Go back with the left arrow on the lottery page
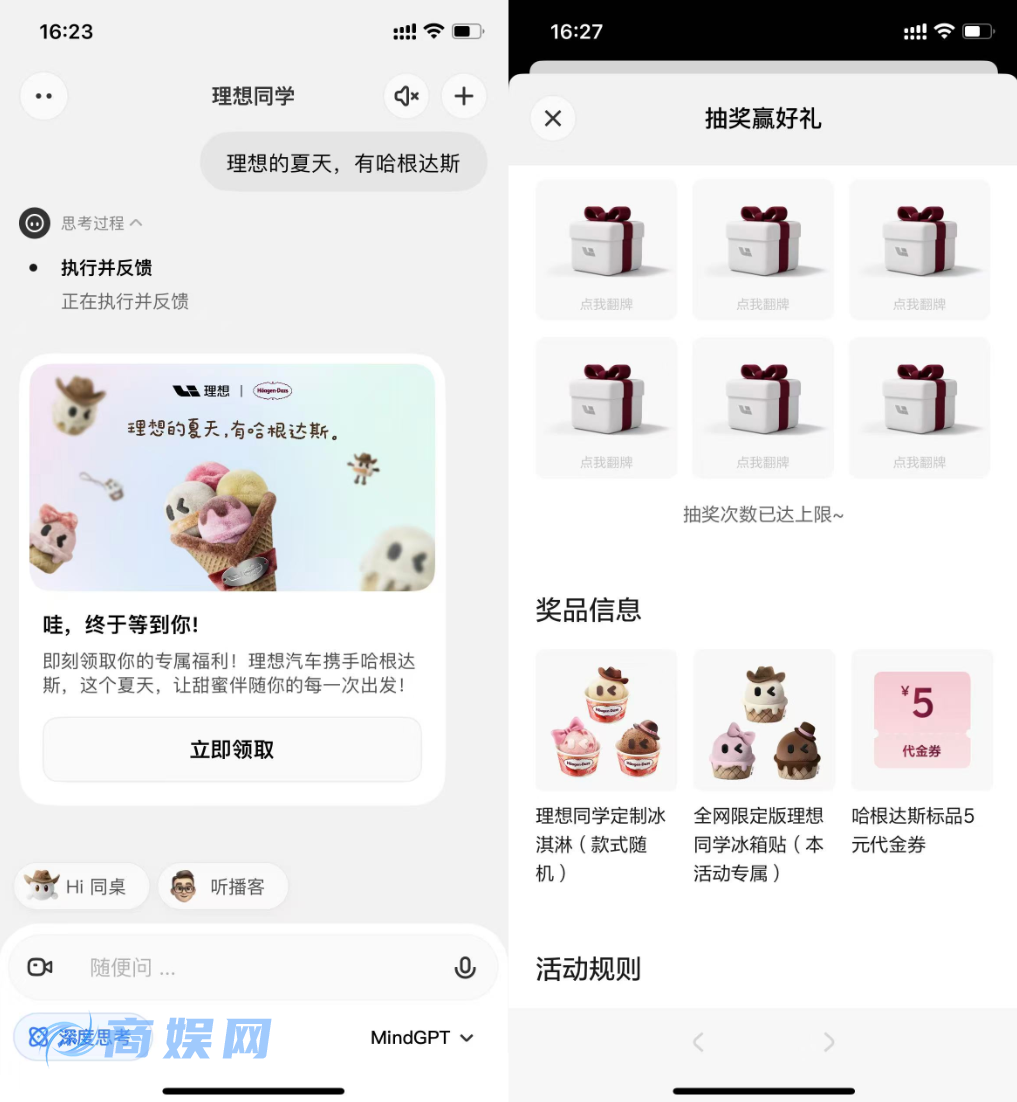1017x1102 pixels. tap(698, 1042)
